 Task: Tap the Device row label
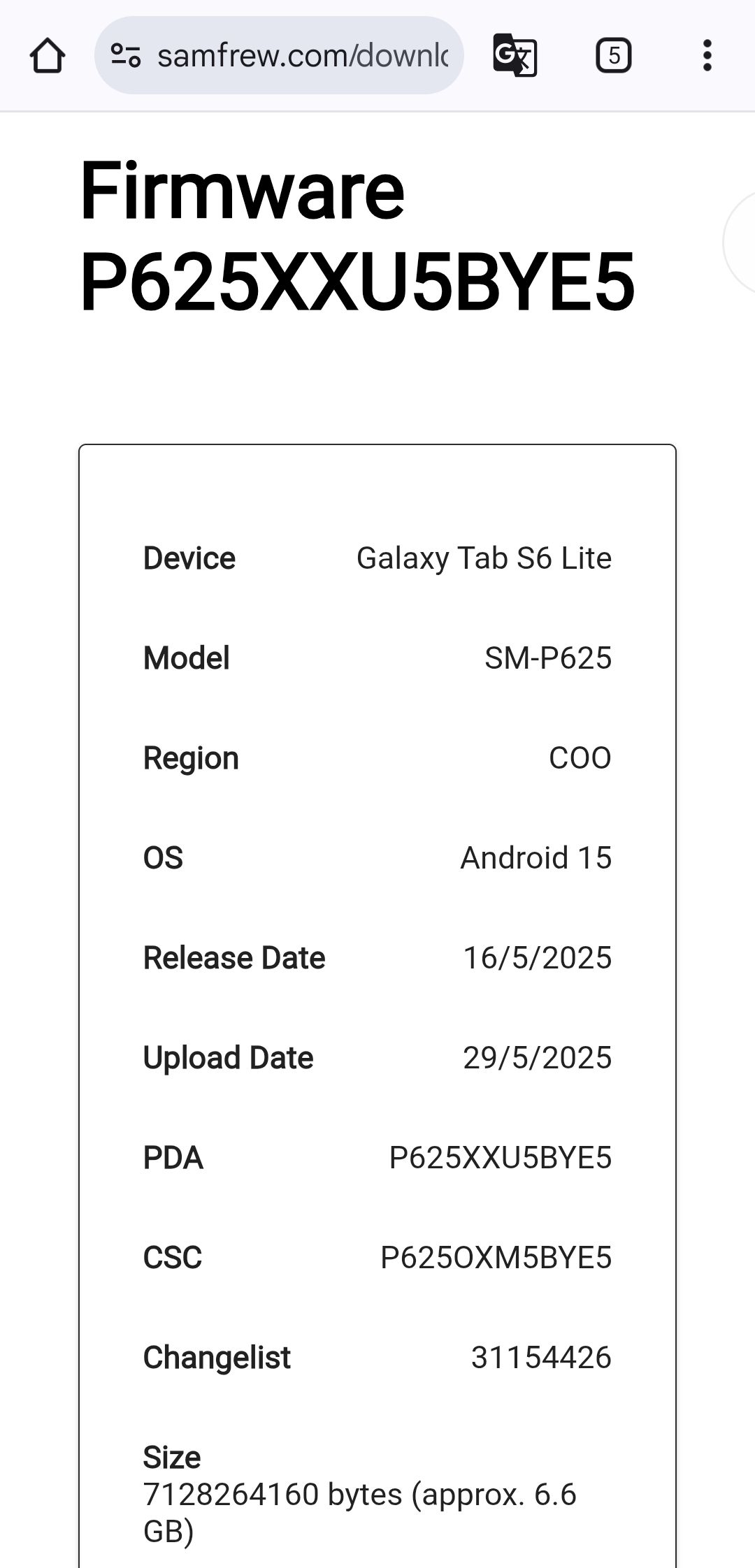point(189,558)
